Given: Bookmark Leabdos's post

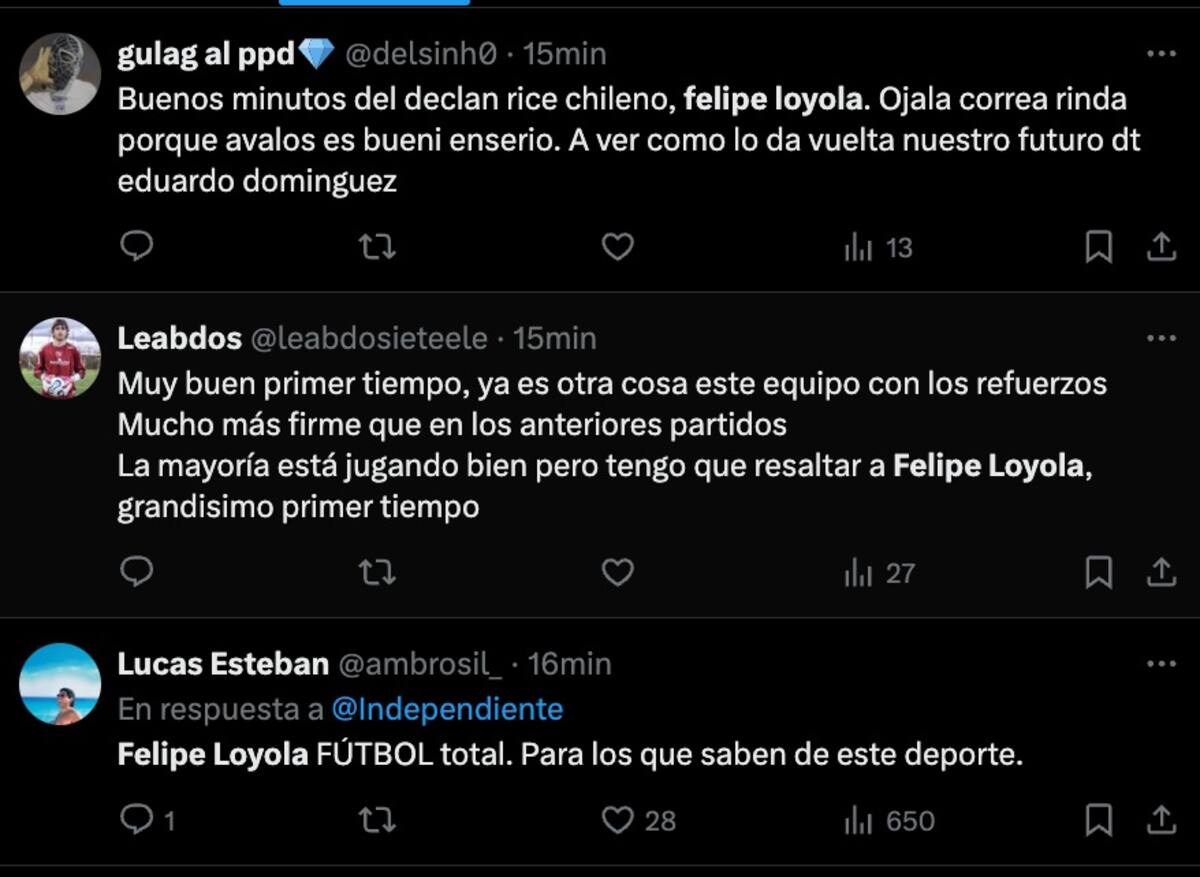Looking at the screenshot, I should click(1099, 572).
